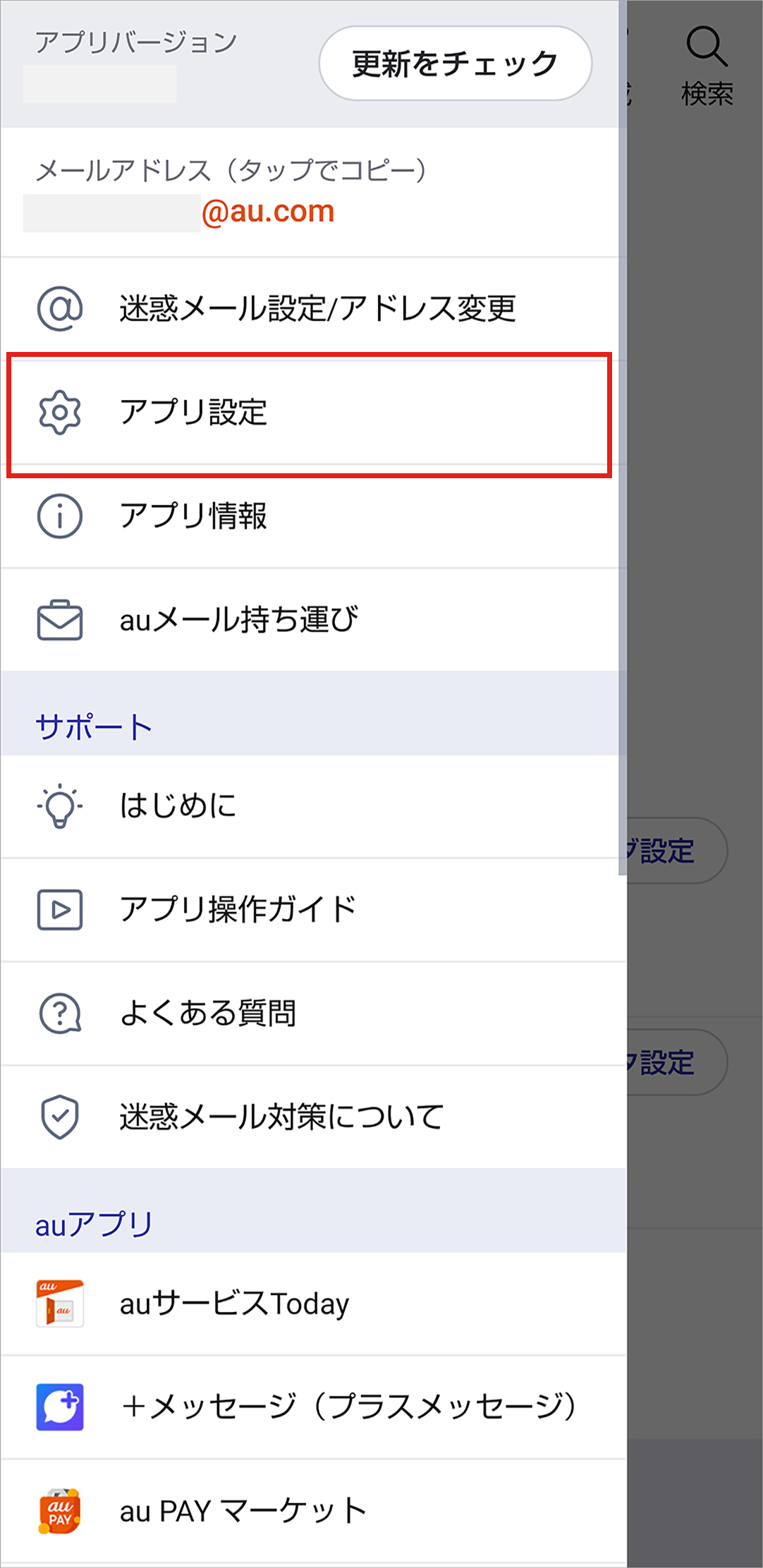Open au PAY マーケット
The image size is (763, 1568).
(310, 1511)
